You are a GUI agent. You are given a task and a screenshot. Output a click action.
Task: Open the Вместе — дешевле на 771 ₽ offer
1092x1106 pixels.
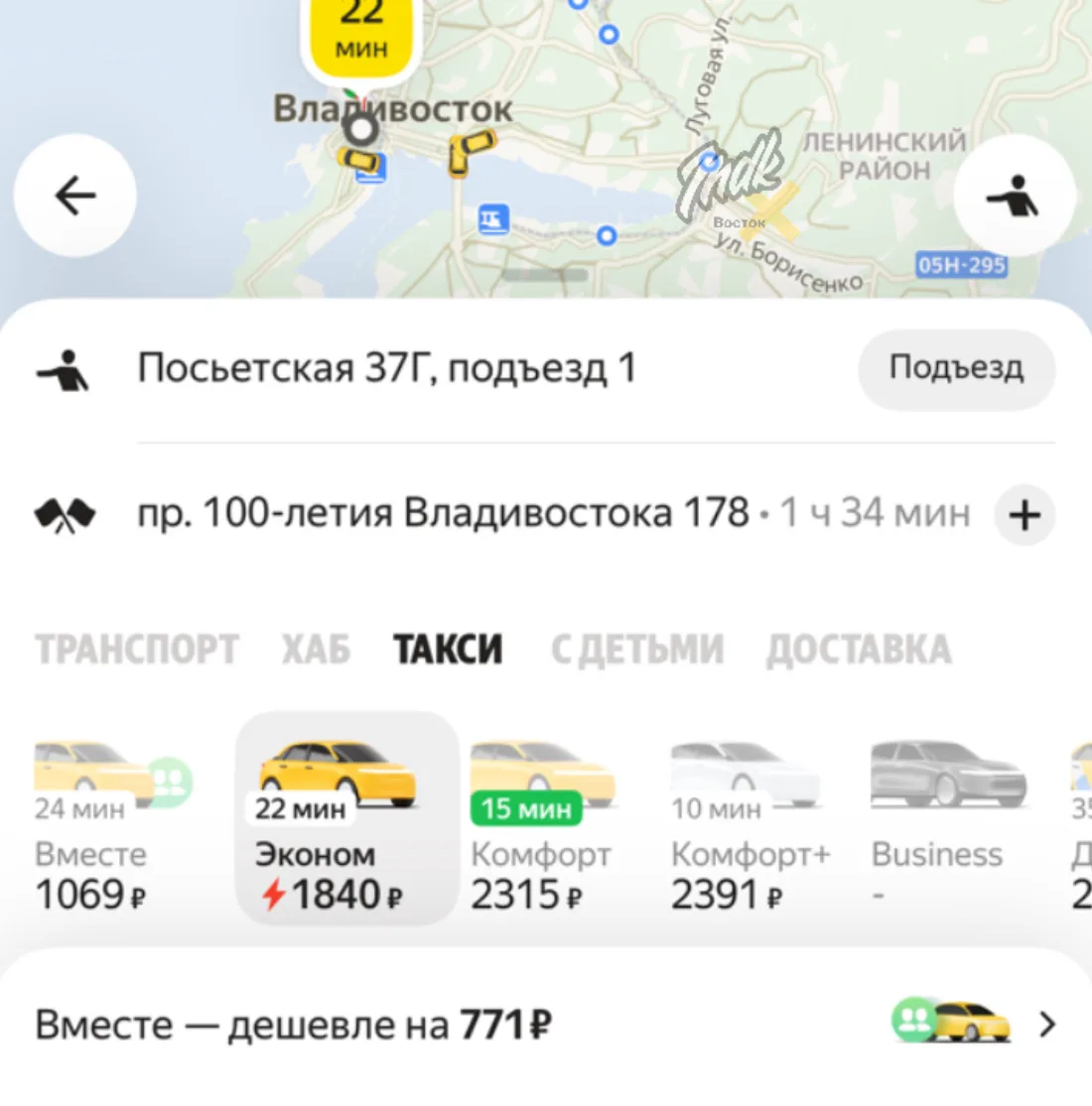click(x=544, y=1025)
